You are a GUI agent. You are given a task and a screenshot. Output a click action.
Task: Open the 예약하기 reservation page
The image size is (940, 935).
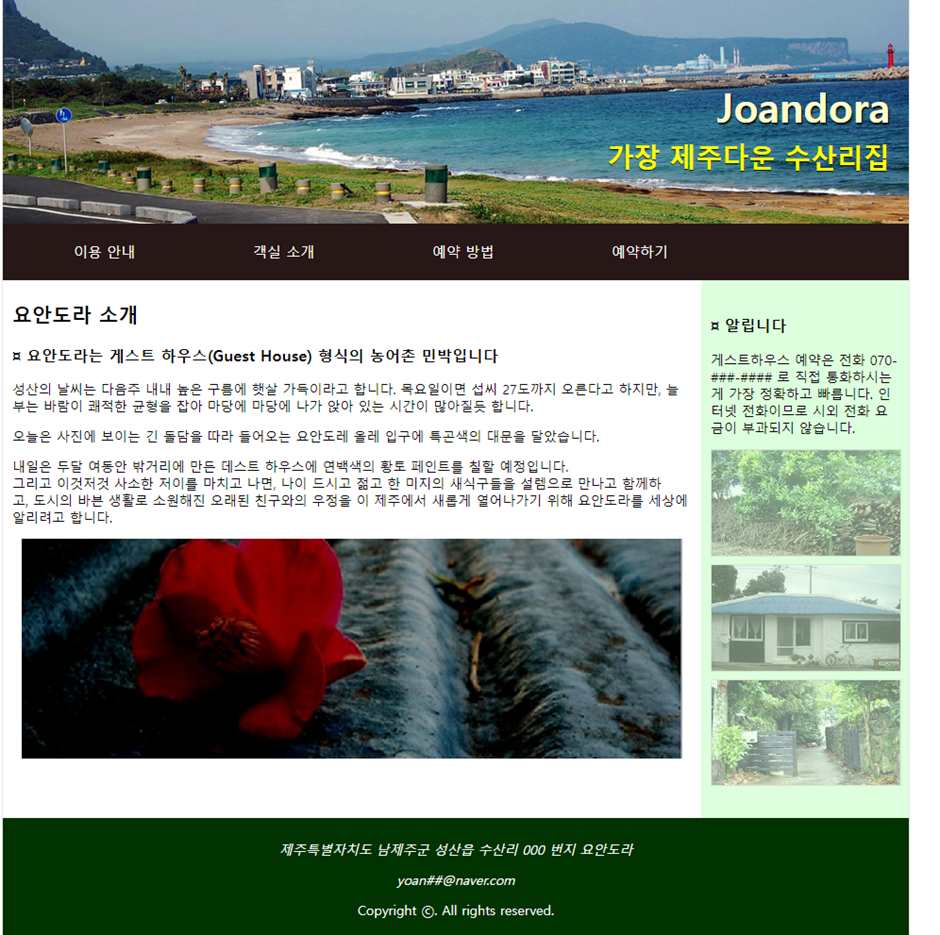click(639, 252)
